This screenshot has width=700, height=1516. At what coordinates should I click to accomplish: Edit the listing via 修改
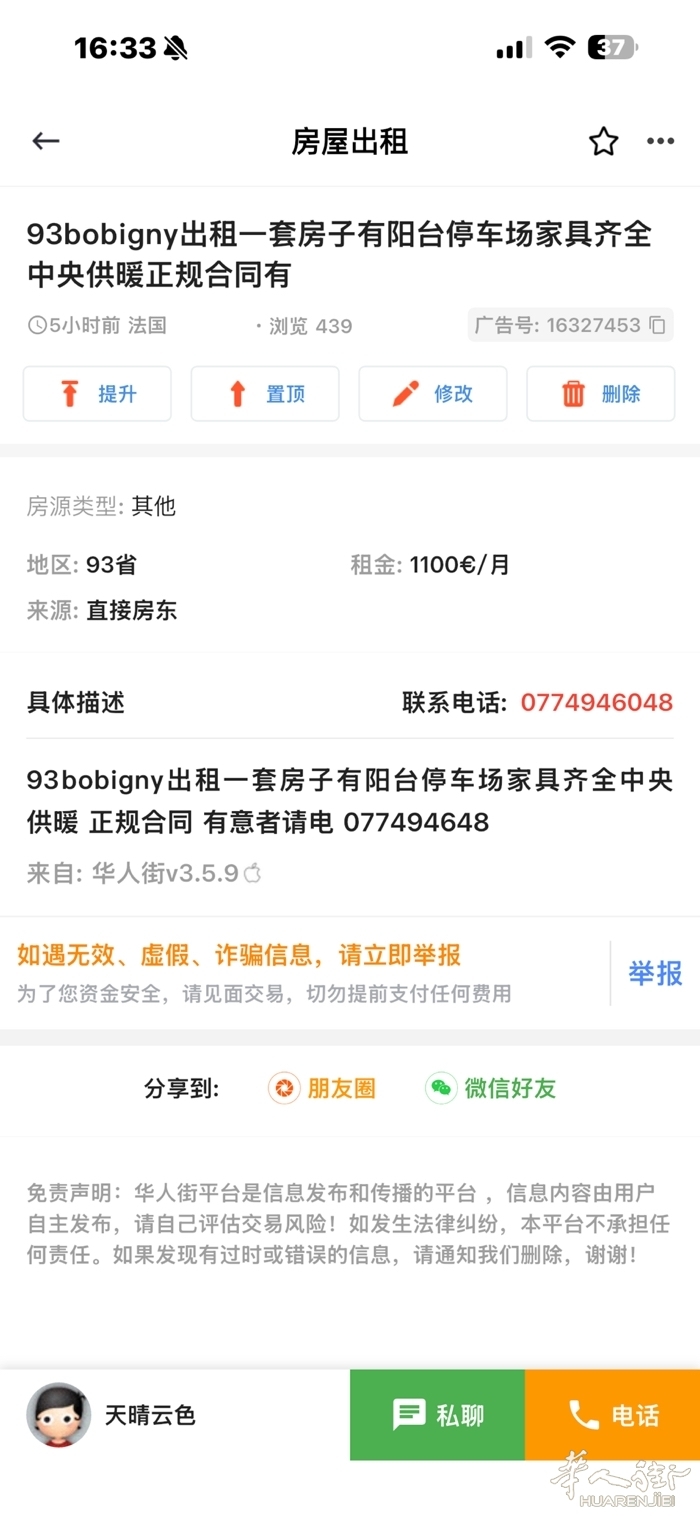pos(433,394)
